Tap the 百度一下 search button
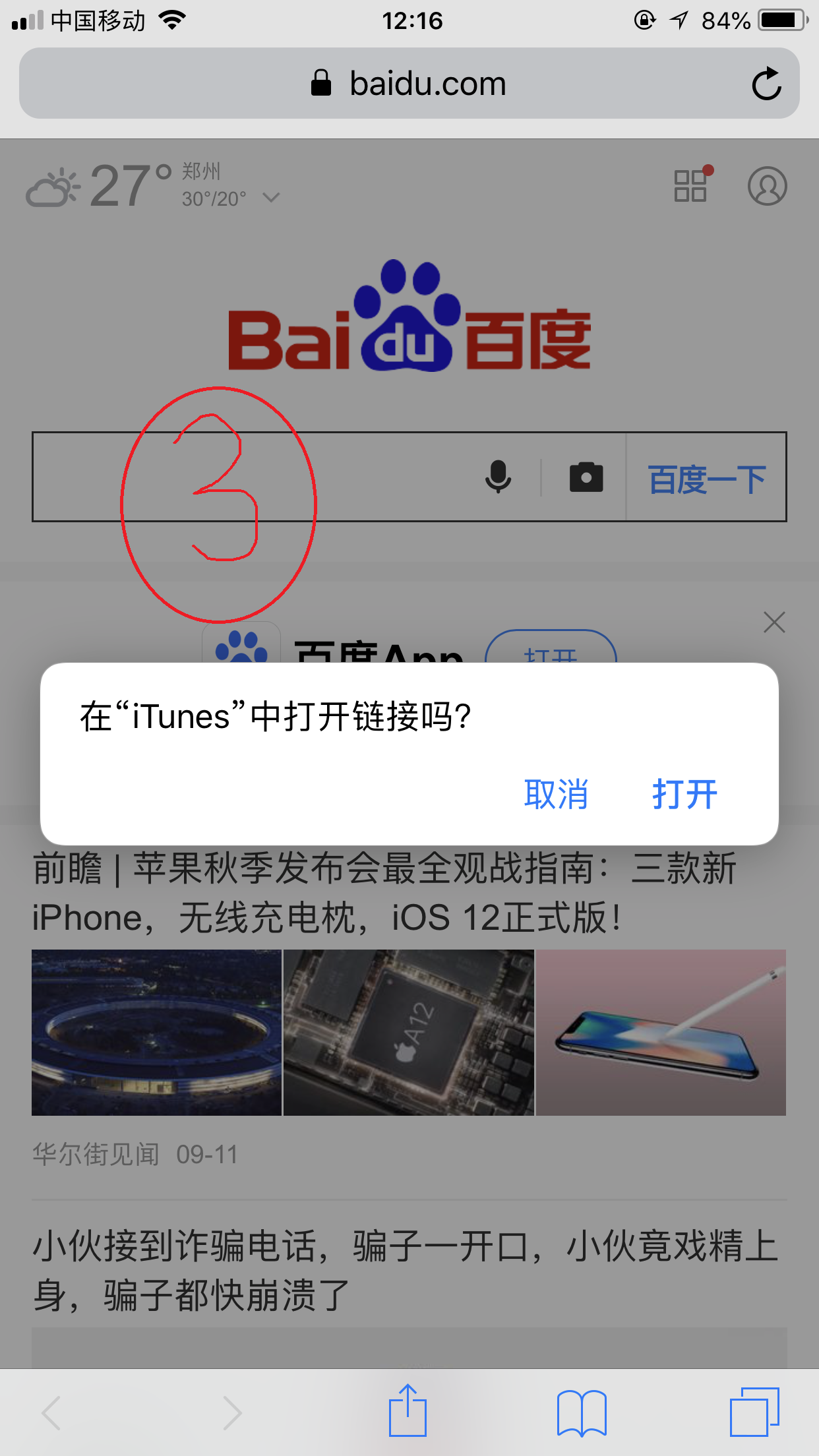819x1456 pixels. (706, 478)
